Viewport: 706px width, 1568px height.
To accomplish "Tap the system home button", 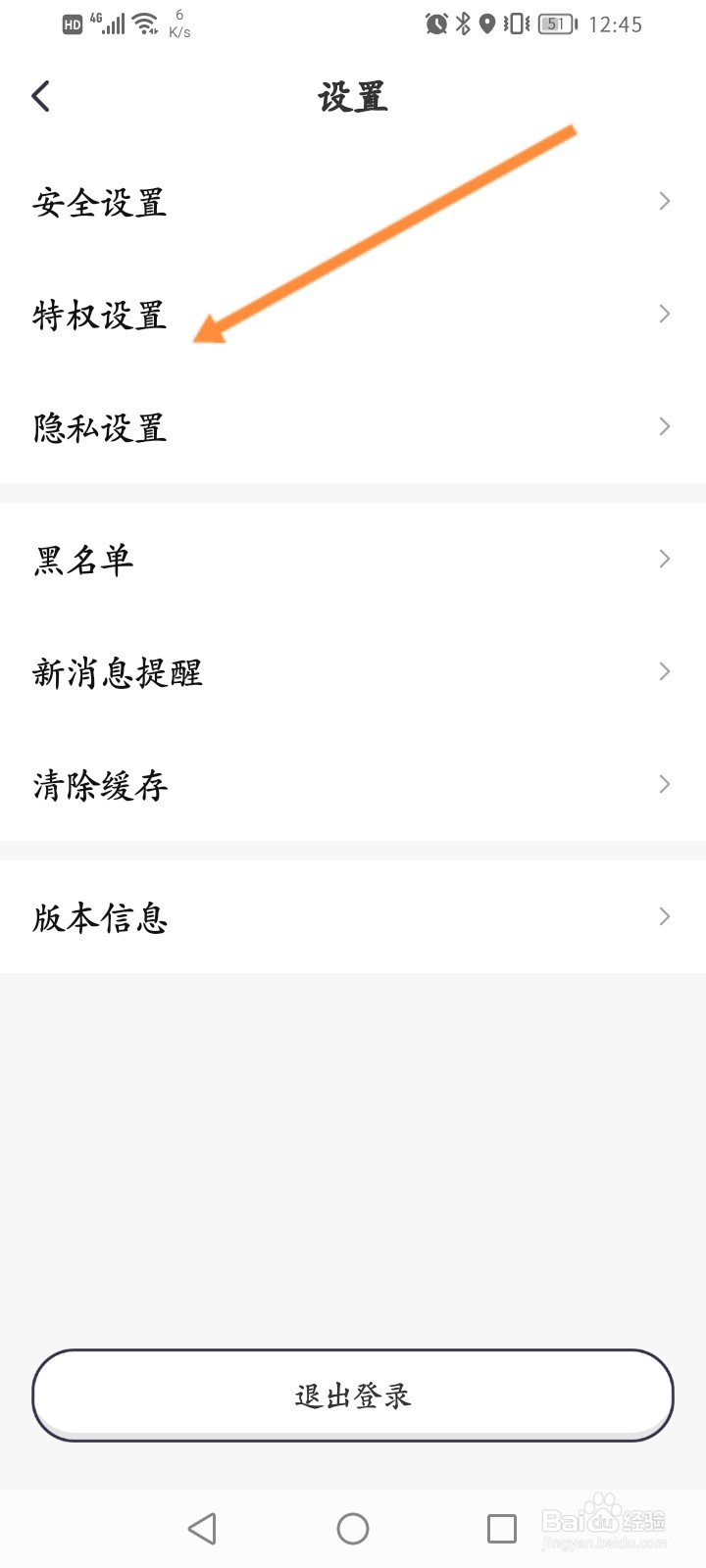I will pos(353,1529).
